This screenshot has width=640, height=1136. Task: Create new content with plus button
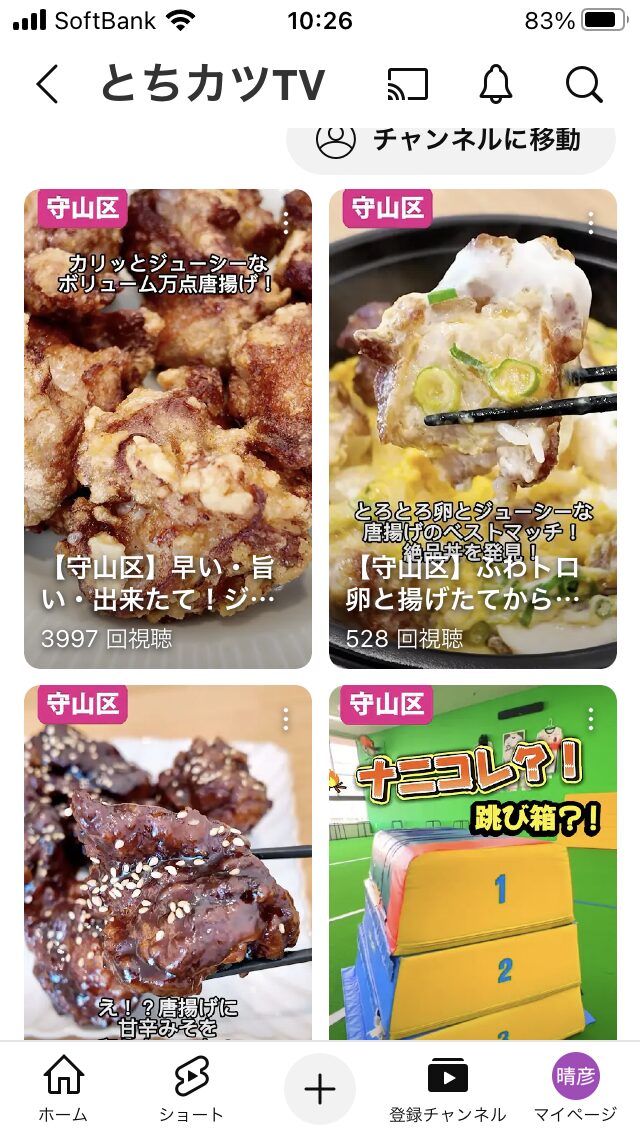coord(319,1089)
